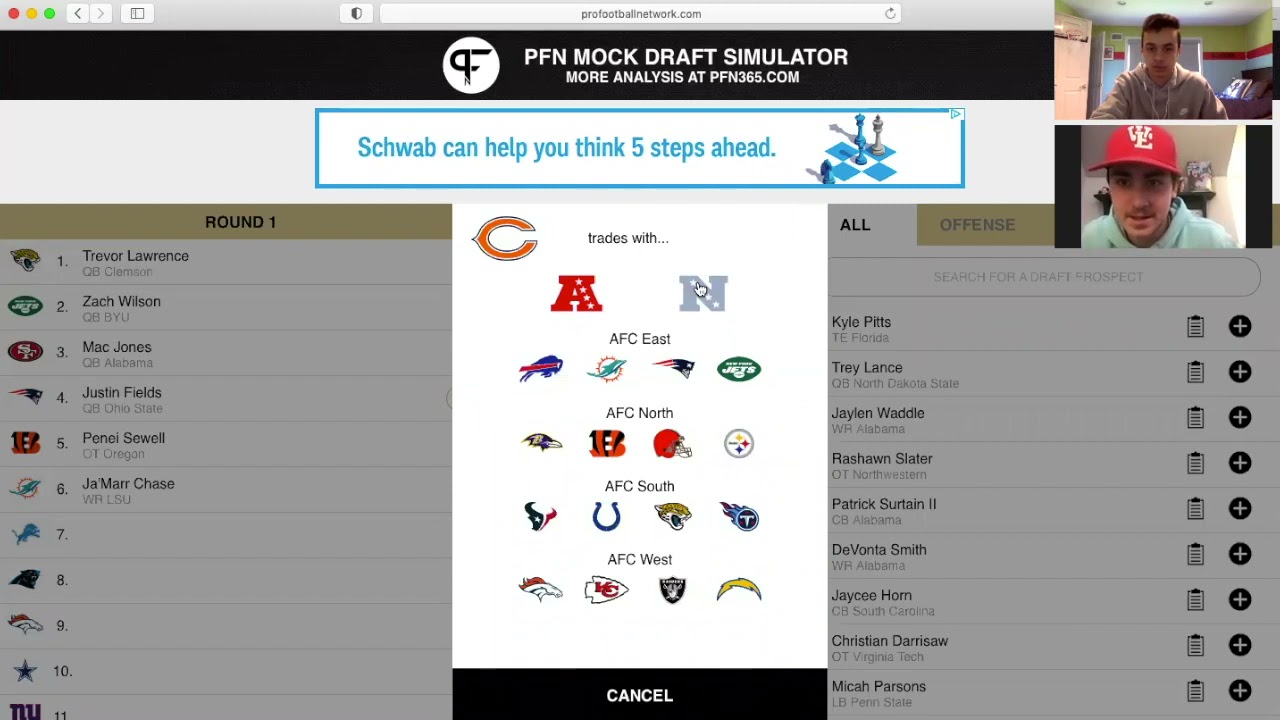
Task: Choose the Las Vegas Raiders logo
Action: click(673, 590)
